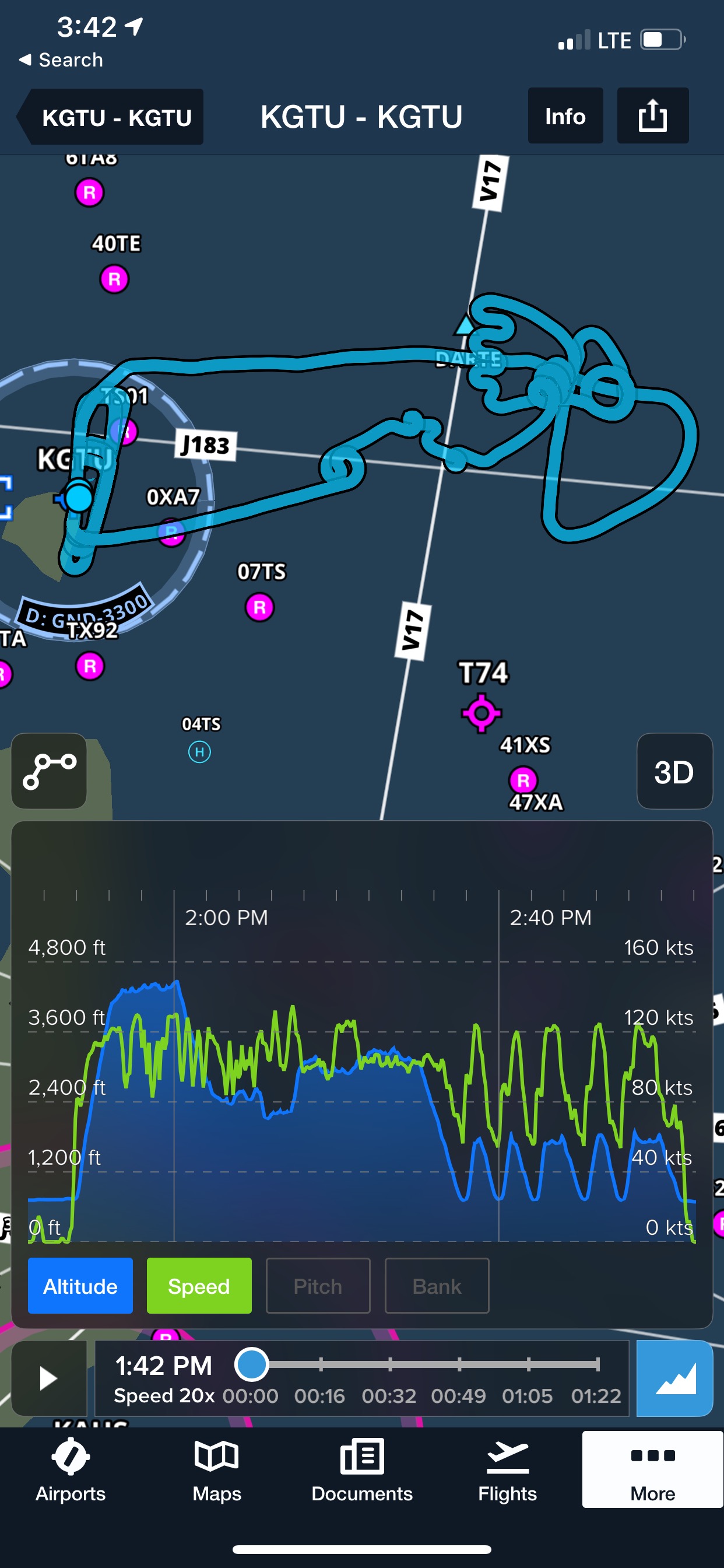The image size is (724, 1568).
Task: Enable the Bank graph
Action: point(436,1286)
